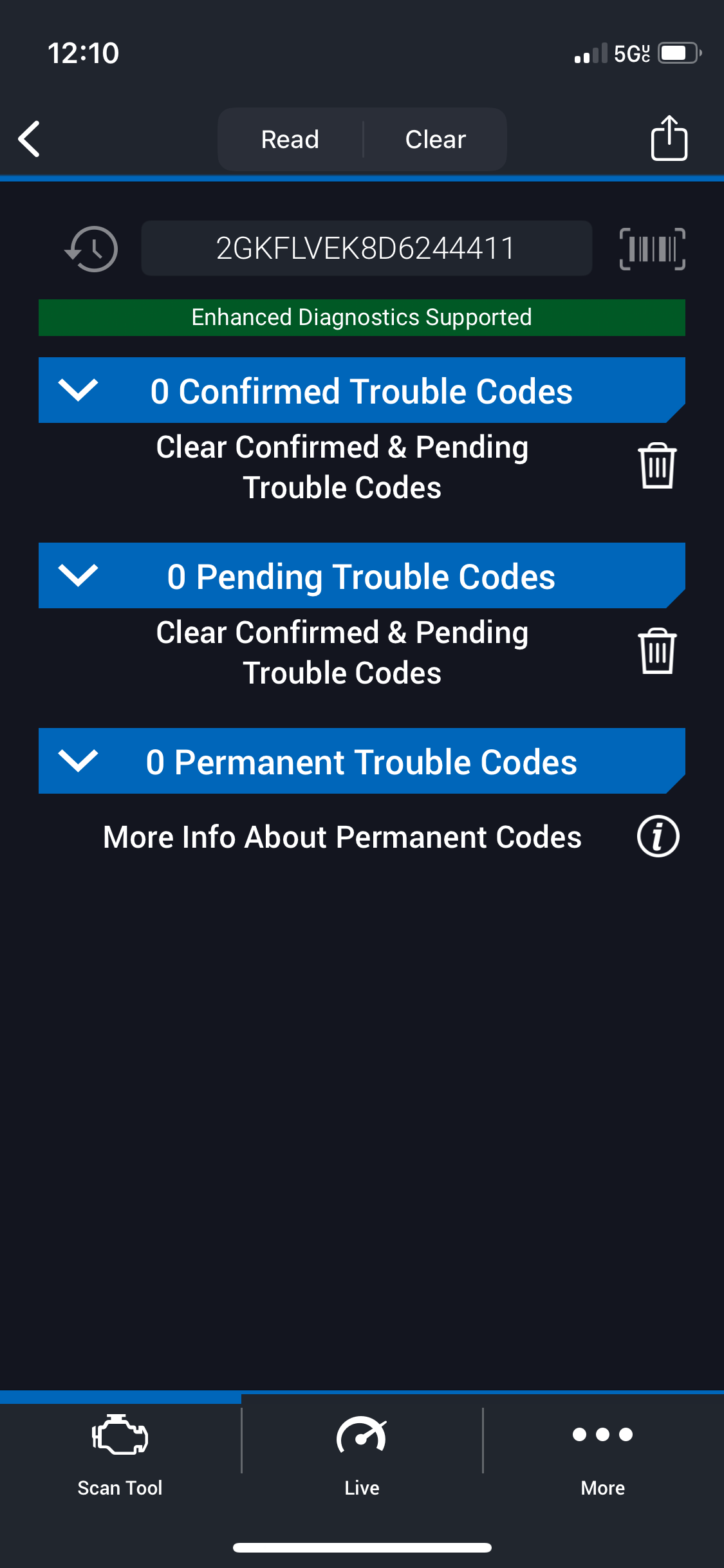724x1568 pixels.
Task: Tap the trash icon under Pending Trouble Codes
Action: tap(657, 651)
